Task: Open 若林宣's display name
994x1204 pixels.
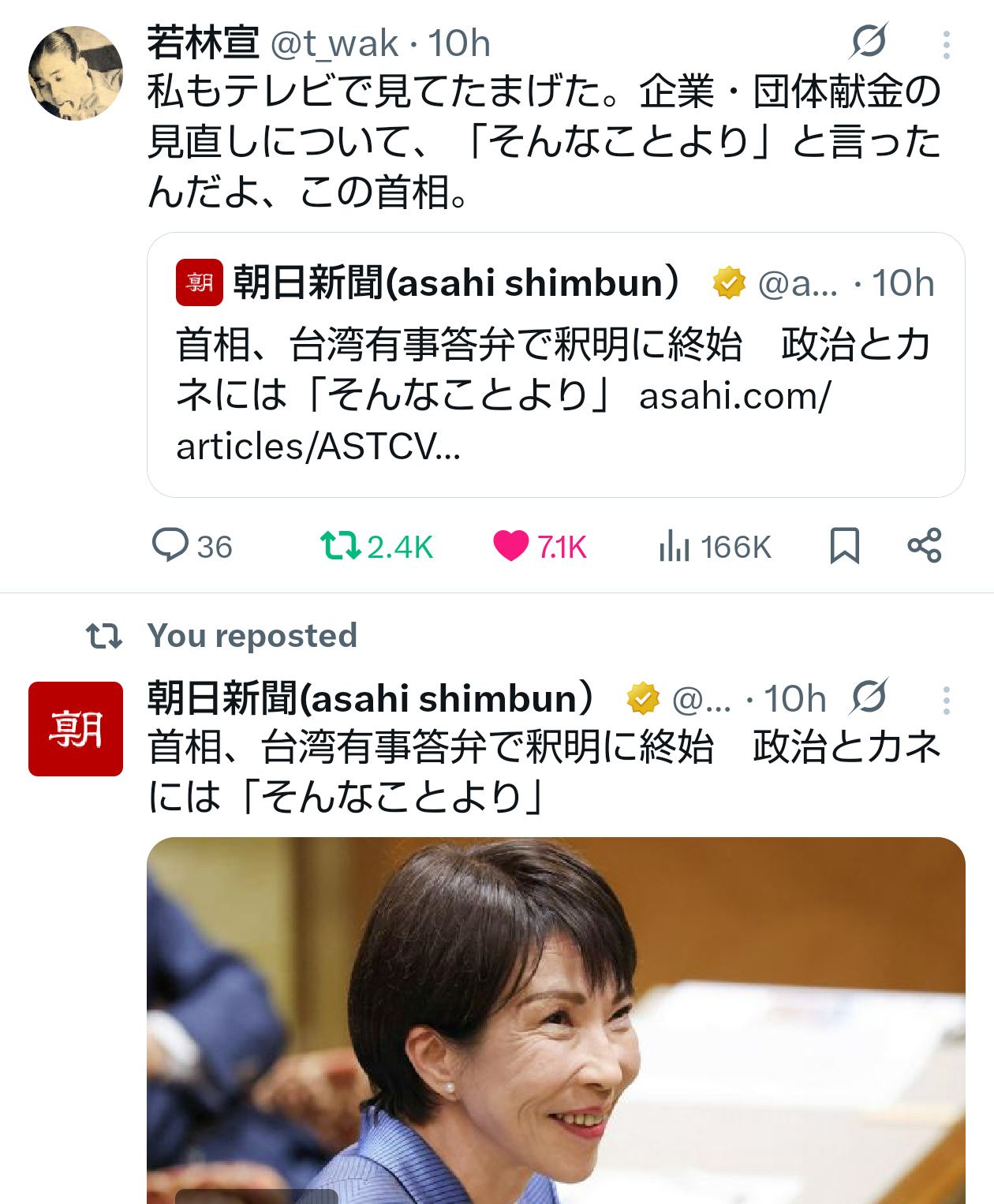Action: coord(204,43)
